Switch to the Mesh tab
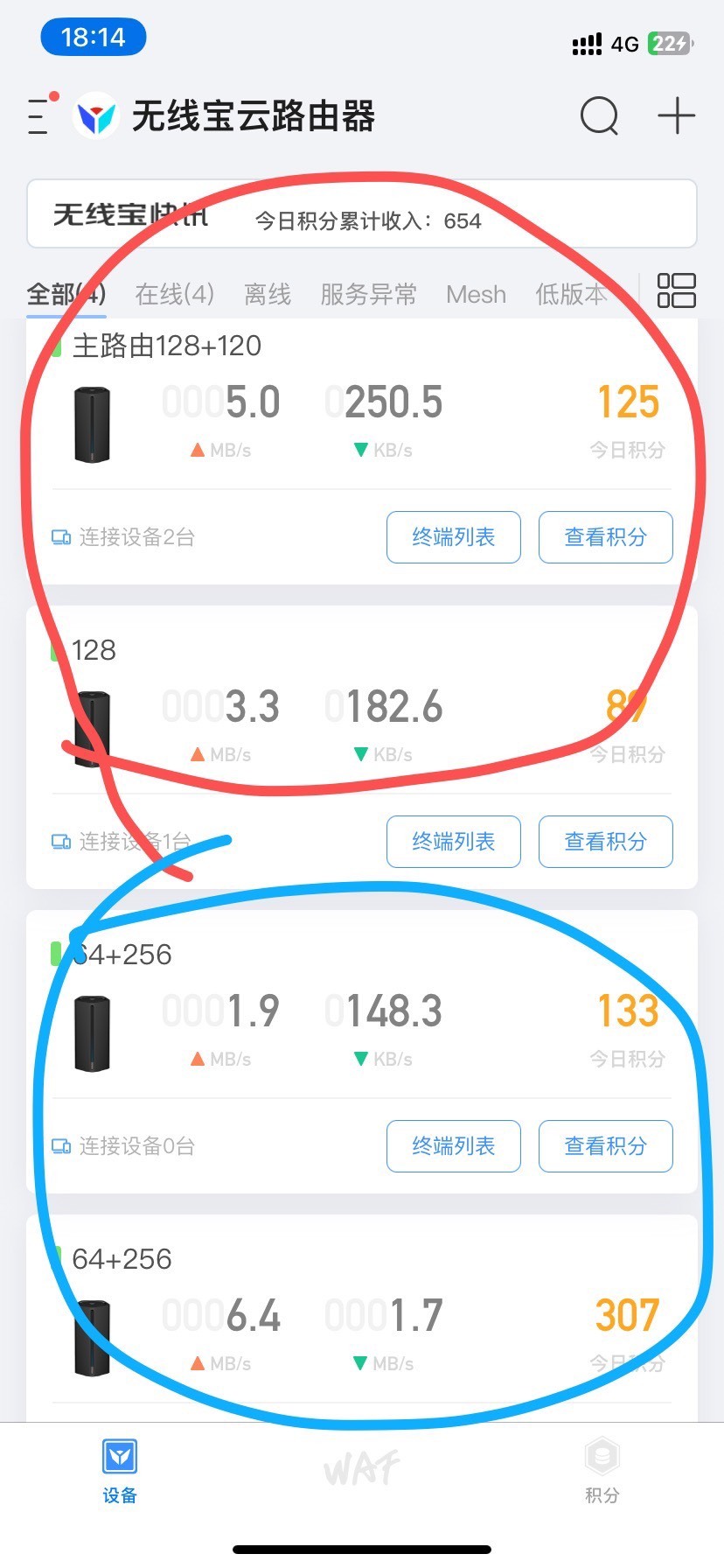This screenshot has height=1568, width=724. coord(476,294)
